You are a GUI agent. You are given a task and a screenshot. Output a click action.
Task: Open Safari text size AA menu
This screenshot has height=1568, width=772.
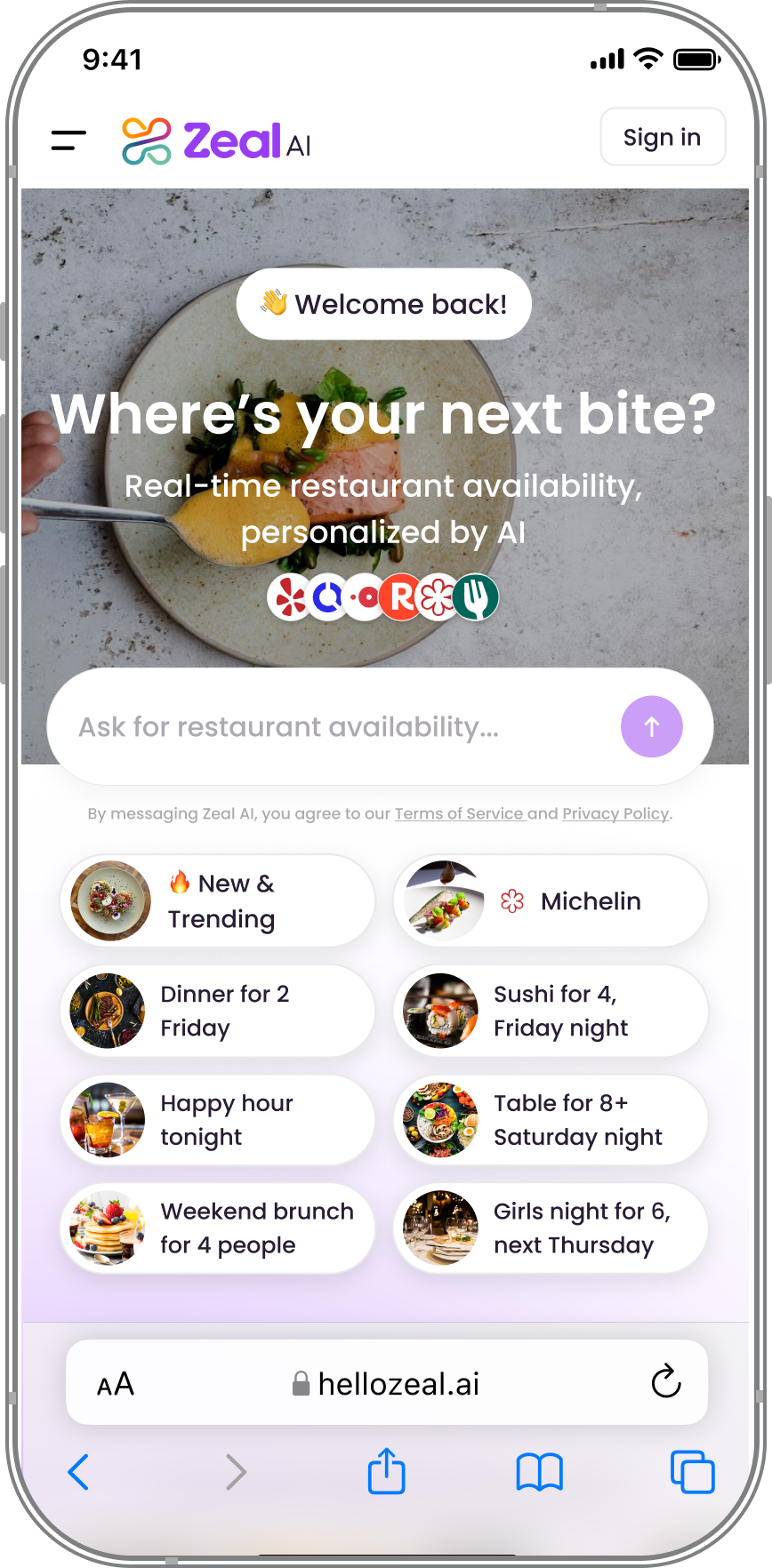coord(116,1384)
